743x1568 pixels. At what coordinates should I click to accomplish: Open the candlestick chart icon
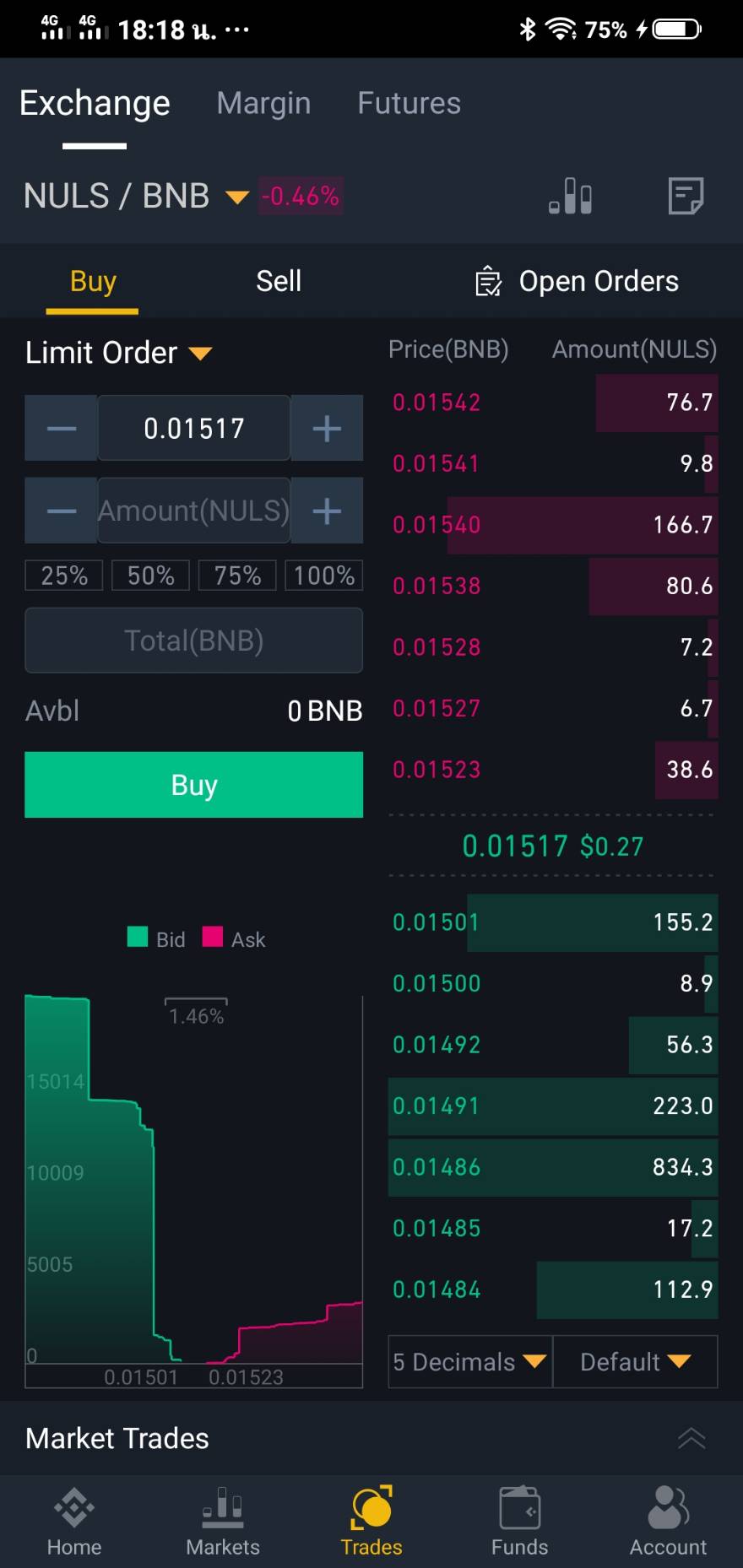pyautogui.click(x=571, y=196)
